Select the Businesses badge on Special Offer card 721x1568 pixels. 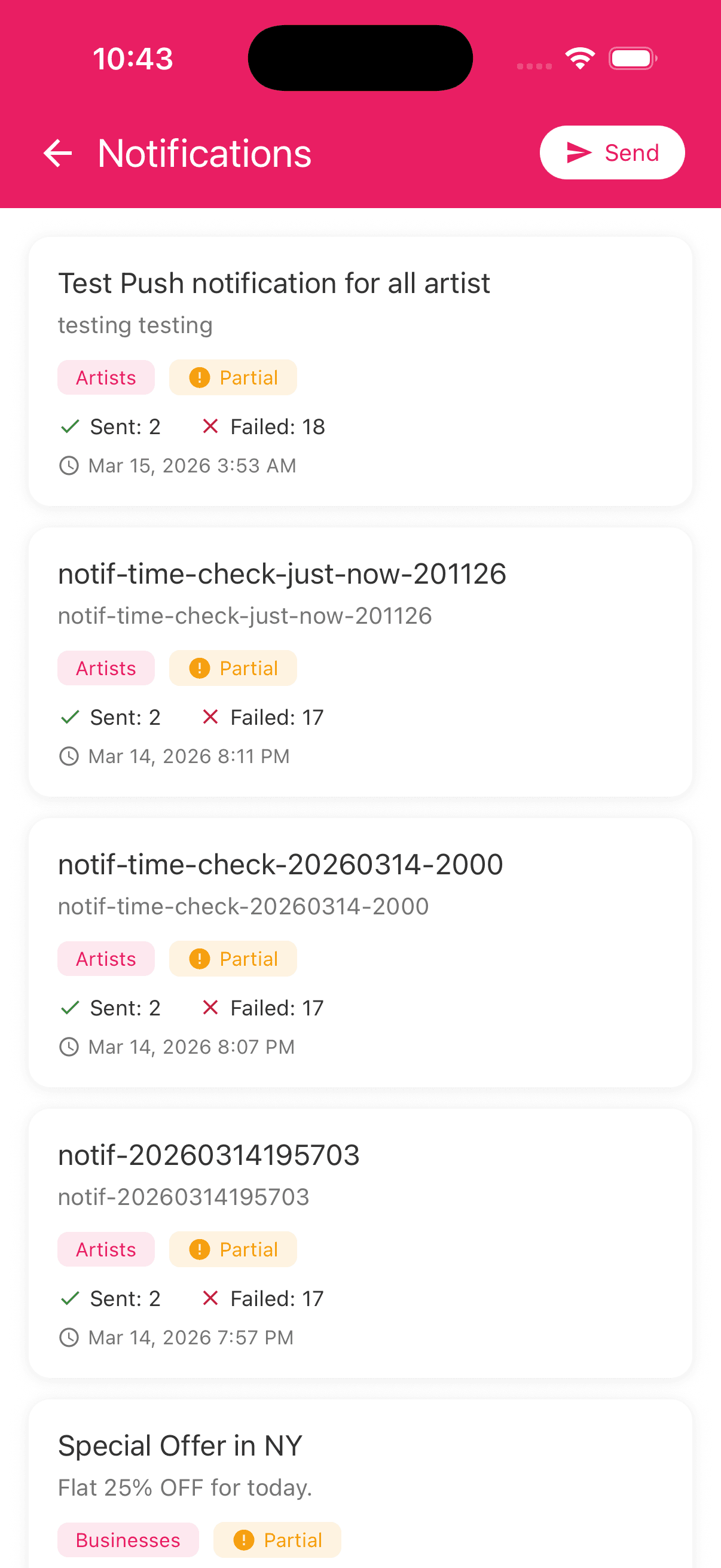click(128, 1540)
